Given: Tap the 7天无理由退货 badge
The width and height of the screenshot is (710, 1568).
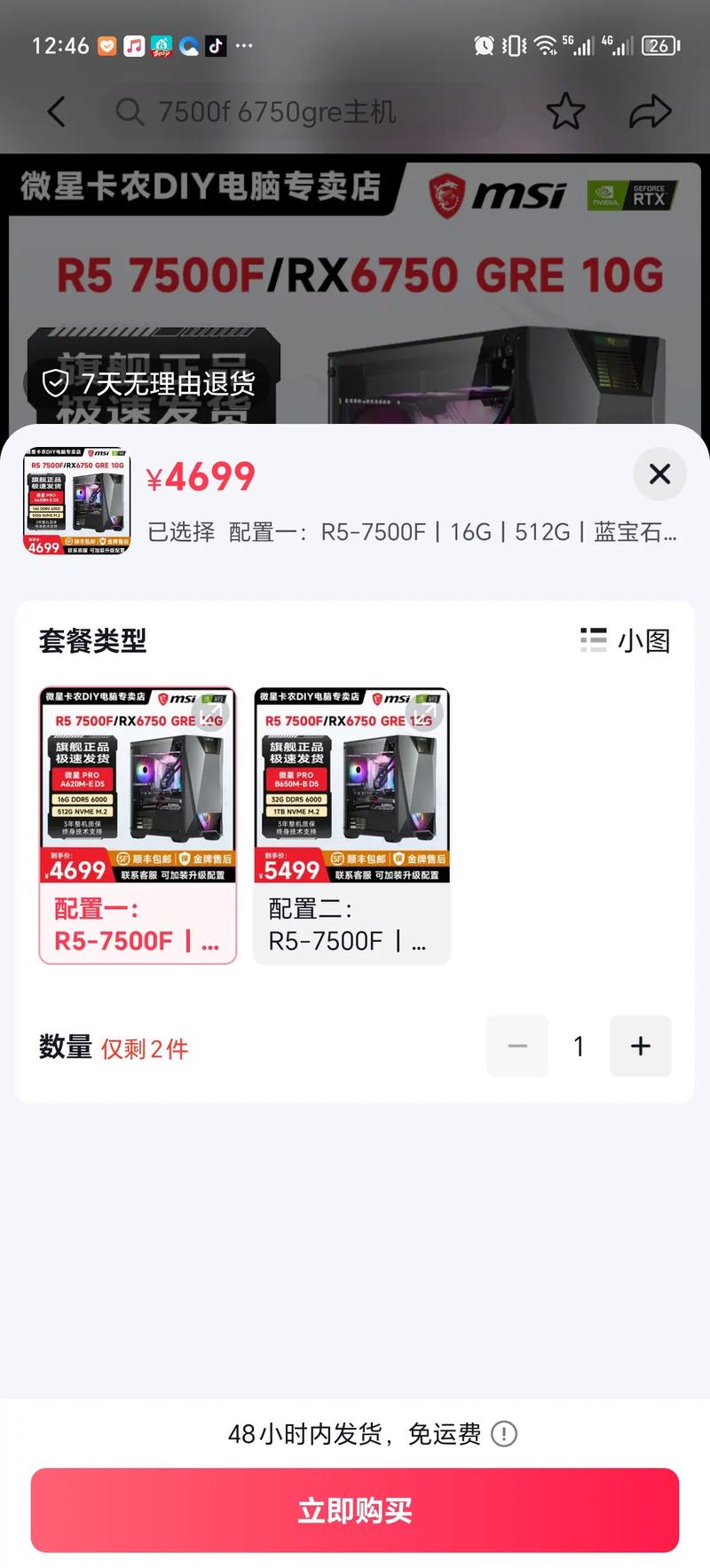Looking at the screenshot, I should 151,384.
